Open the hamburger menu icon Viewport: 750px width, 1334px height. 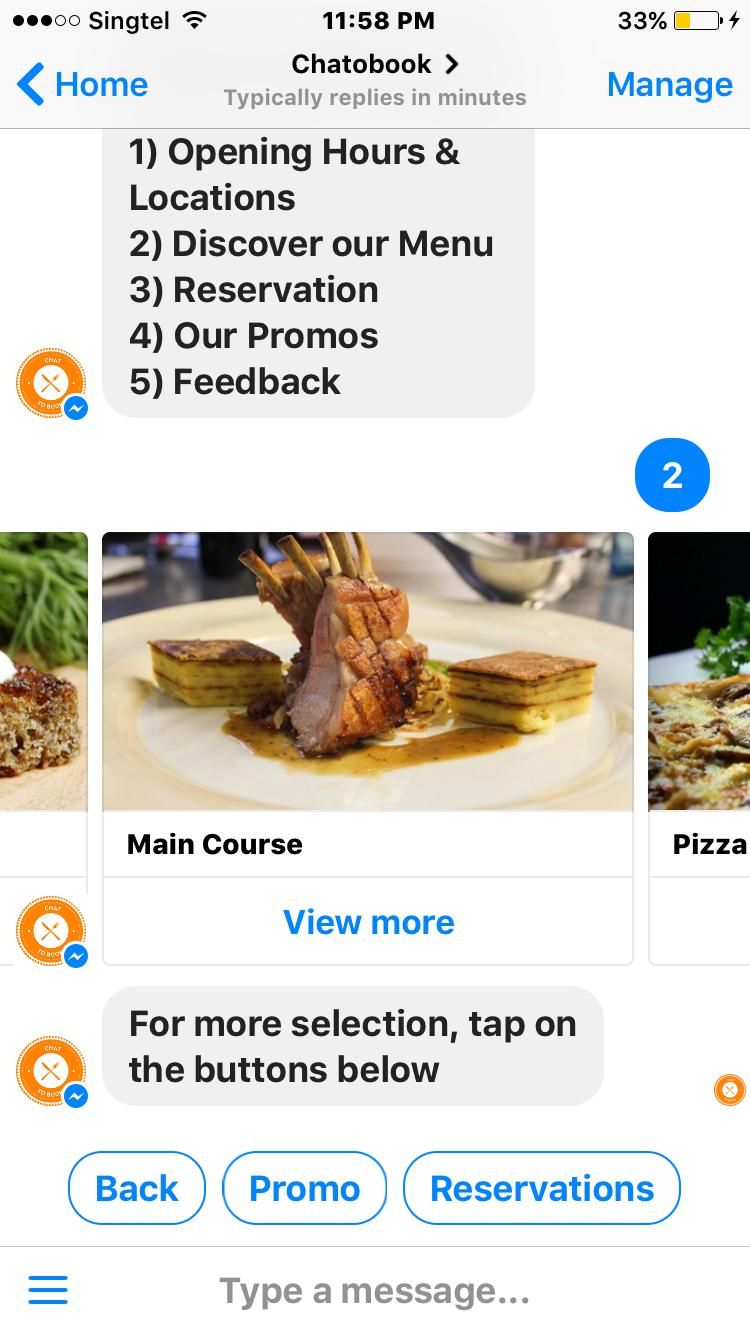[48, 1290]
